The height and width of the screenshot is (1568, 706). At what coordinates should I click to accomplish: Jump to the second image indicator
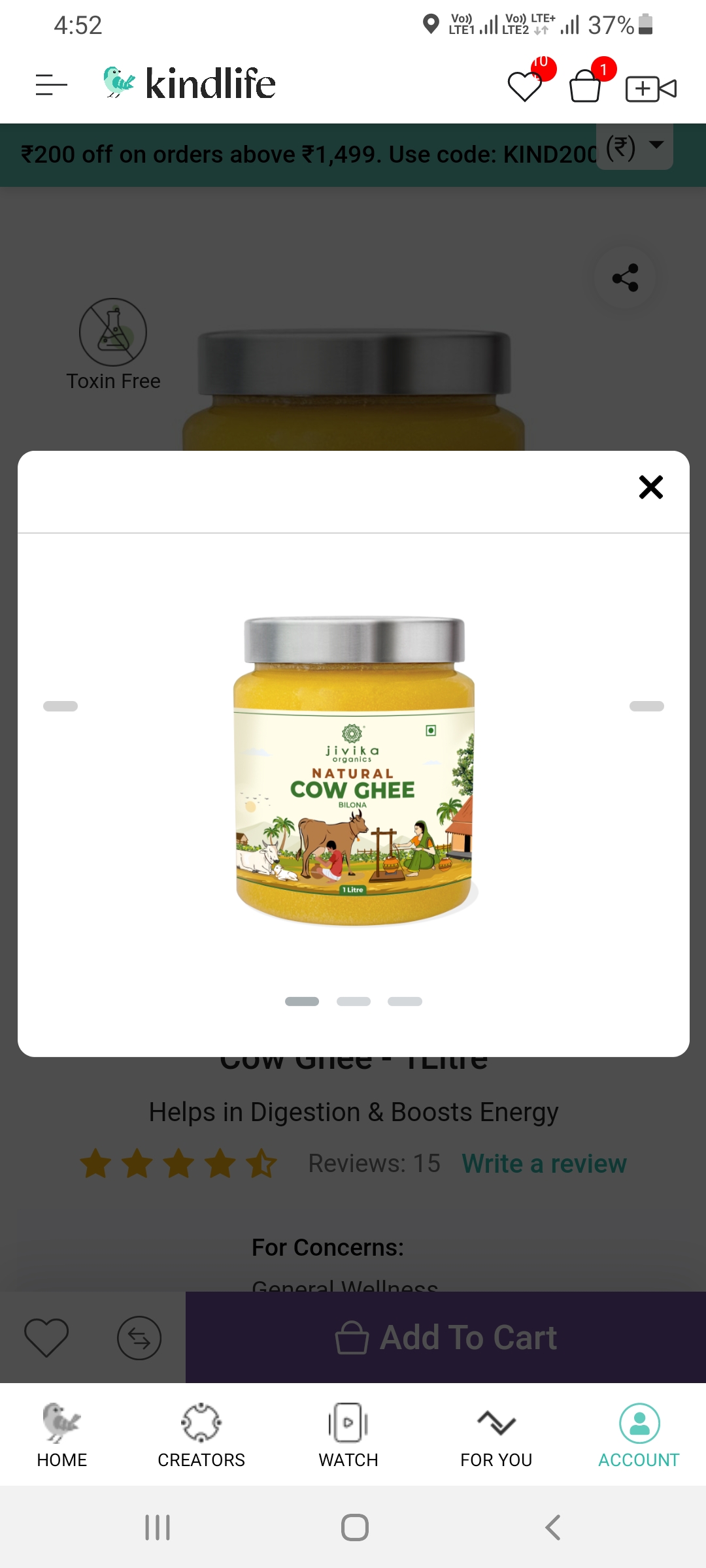coord(353,1002)
